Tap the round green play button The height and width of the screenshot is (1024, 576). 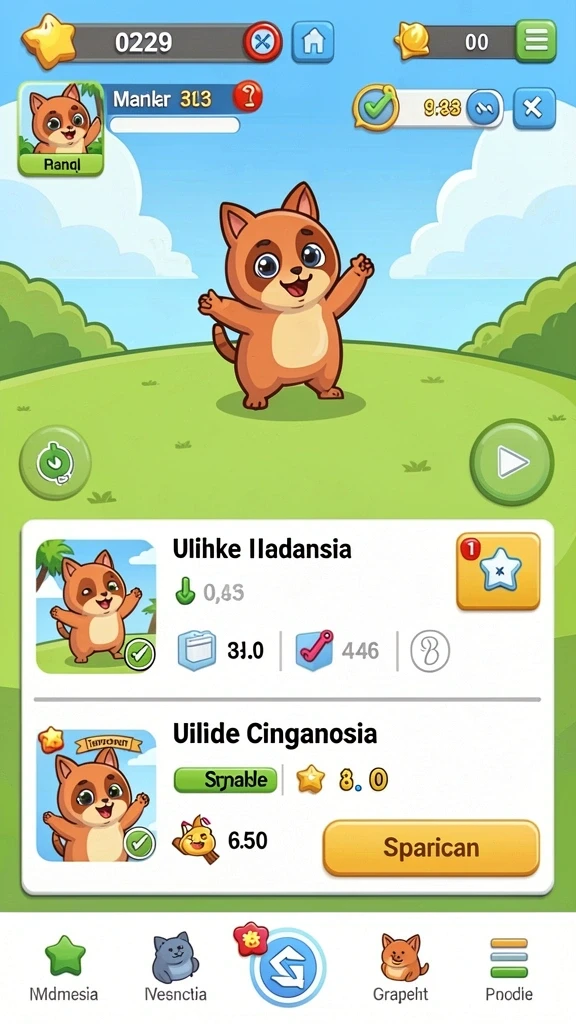coord(512,463)
